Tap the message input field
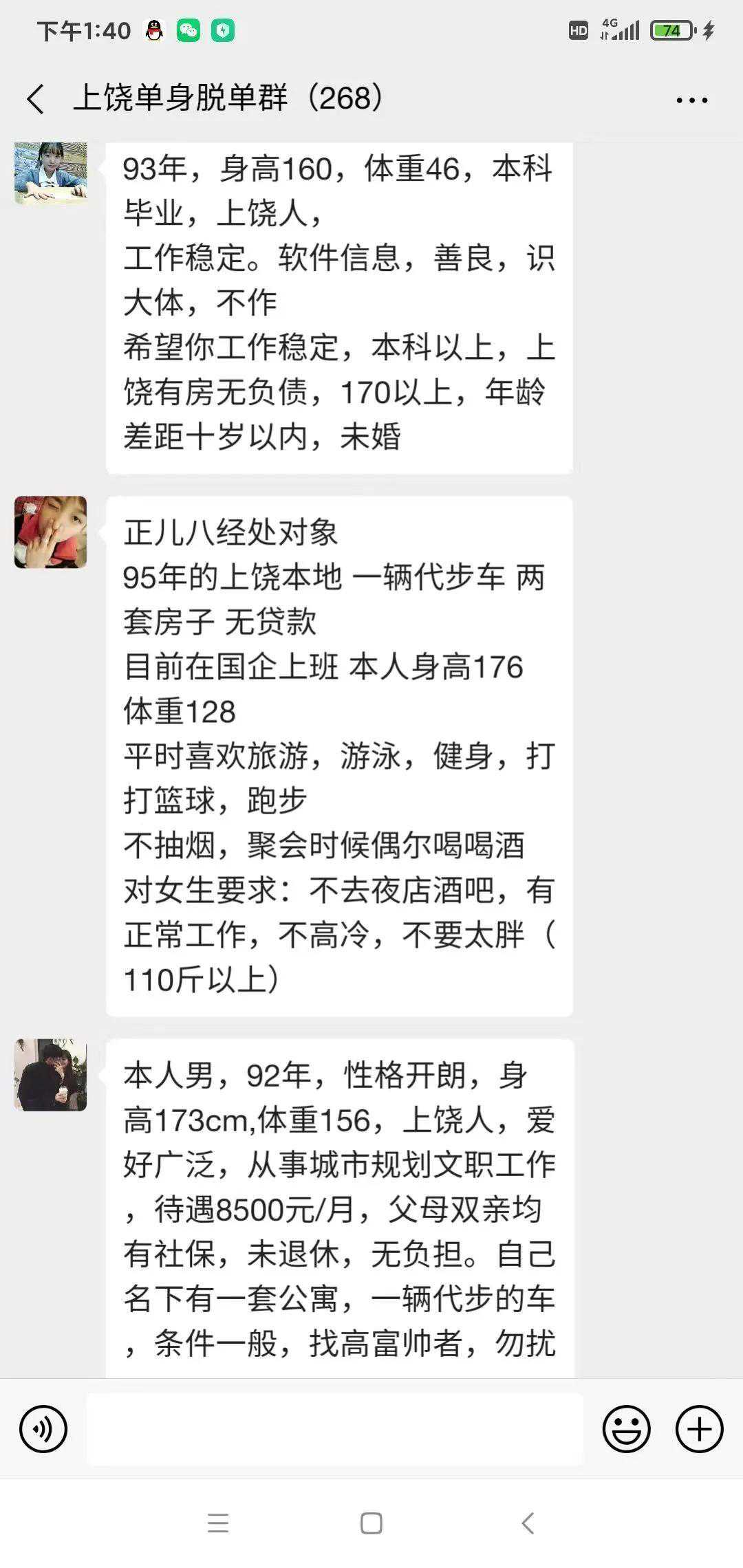 pos(334,1429)
